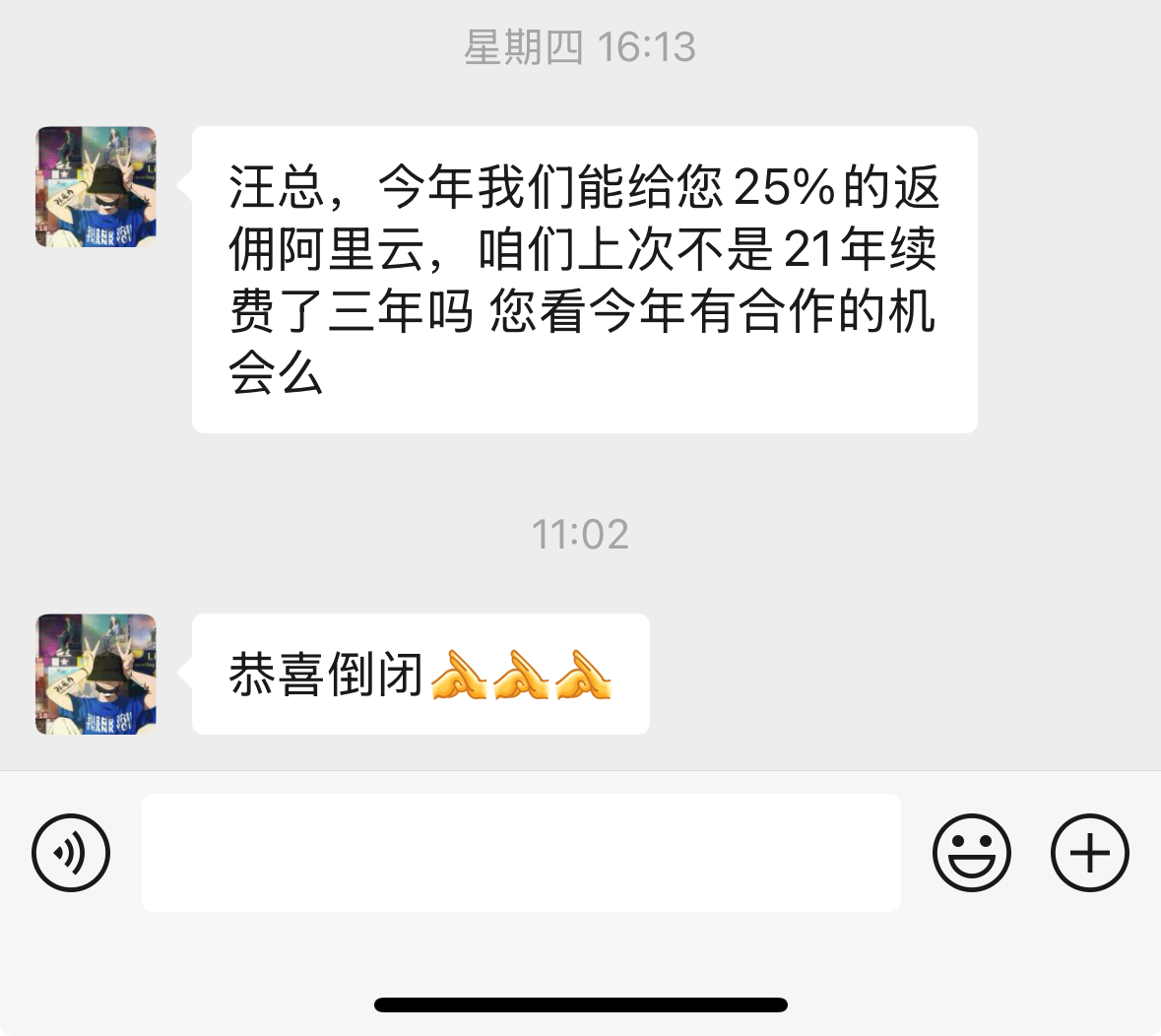Image resolution: width=1161 pixels, height=1036 pixels.
Task: Switch to voice message input
Action: (x=71, y=853)
